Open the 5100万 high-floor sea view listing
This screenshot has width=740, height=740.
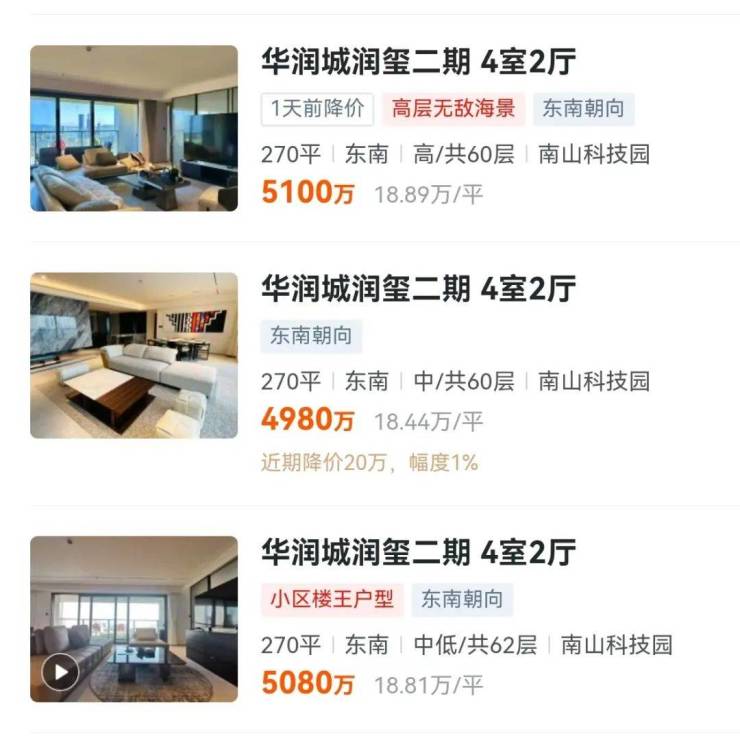pyautogui.click(x=418, y=61)
